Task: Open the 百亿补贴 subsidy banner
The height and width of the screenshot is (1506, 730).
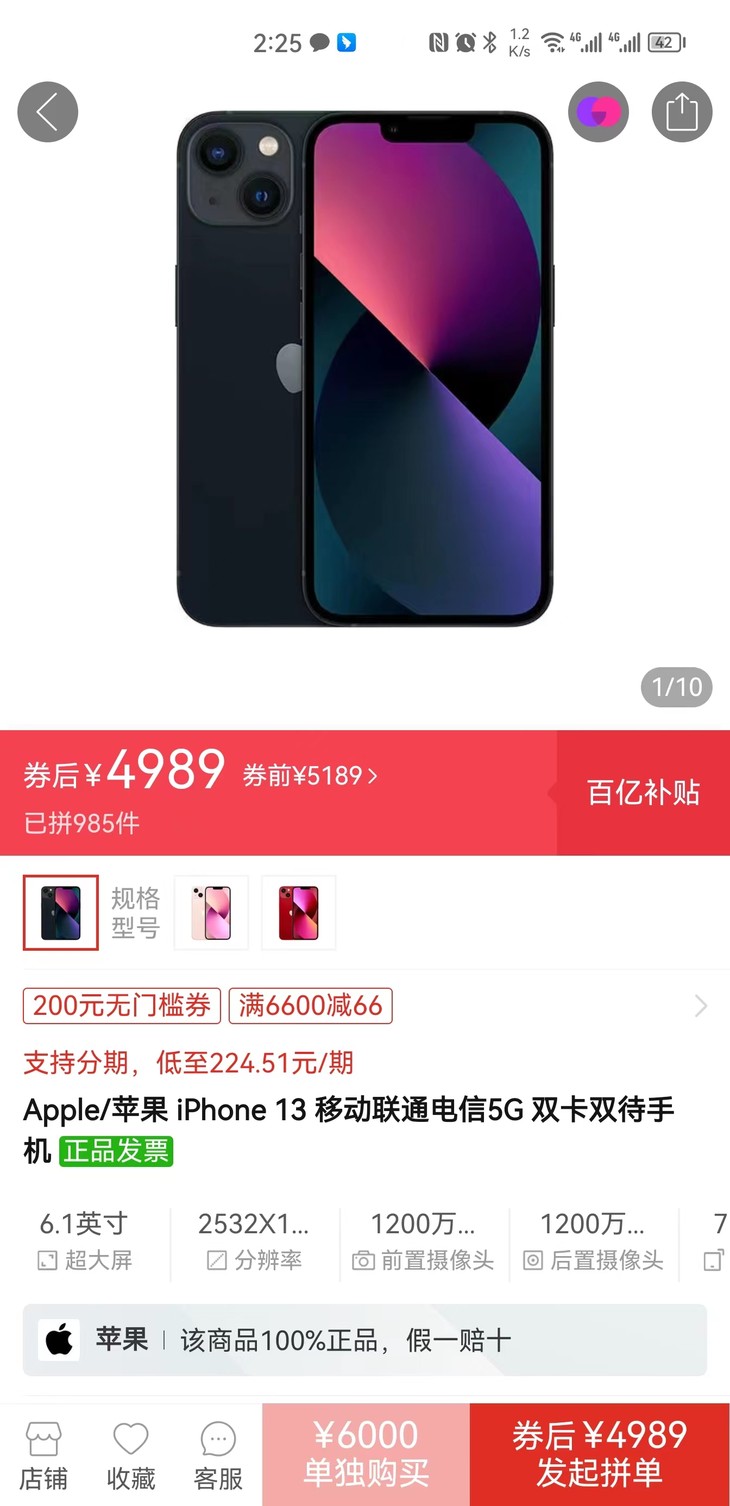Action: (x=643, y=793)
